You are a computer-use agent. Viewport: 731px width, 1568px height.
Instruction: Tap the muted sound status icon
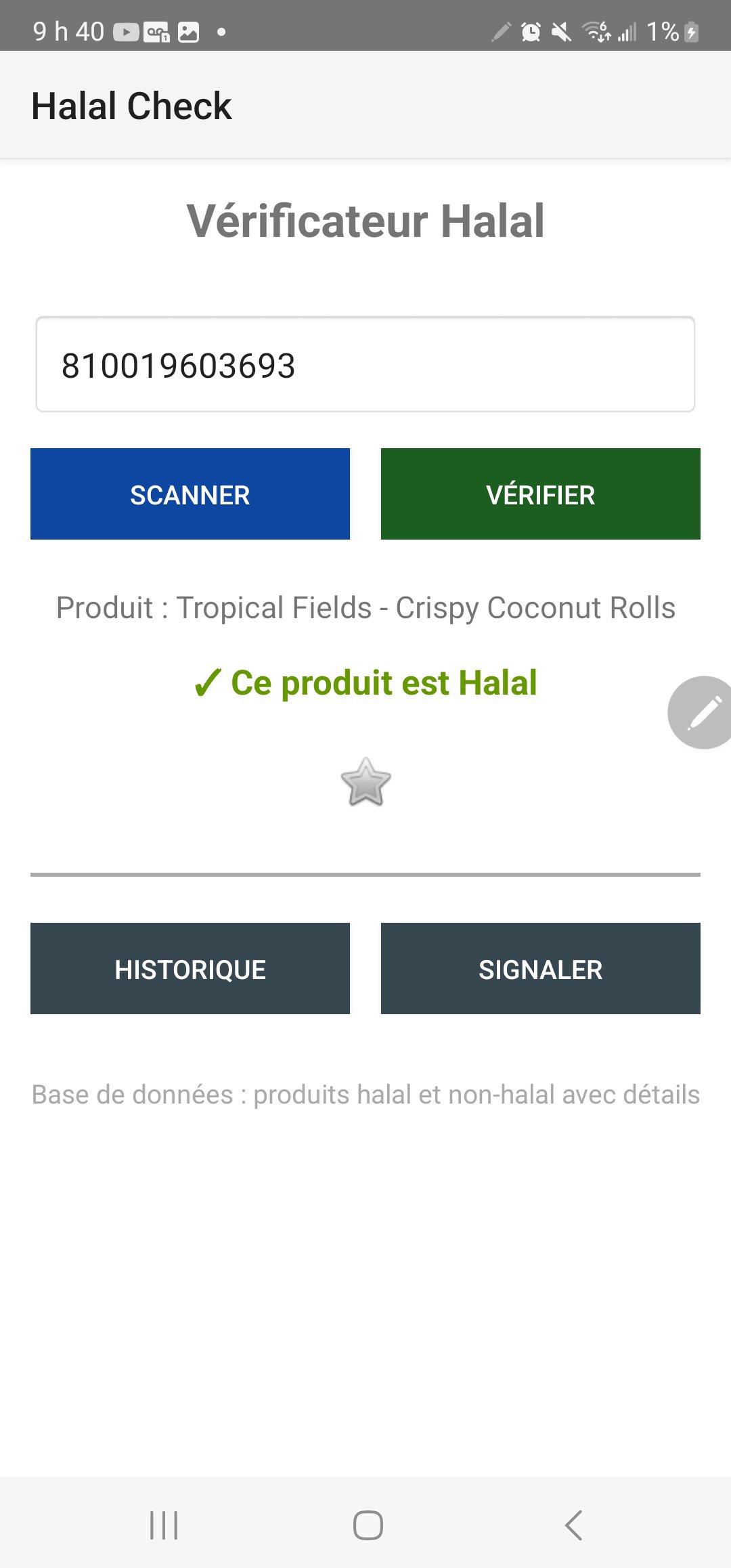tap(562, 32)
